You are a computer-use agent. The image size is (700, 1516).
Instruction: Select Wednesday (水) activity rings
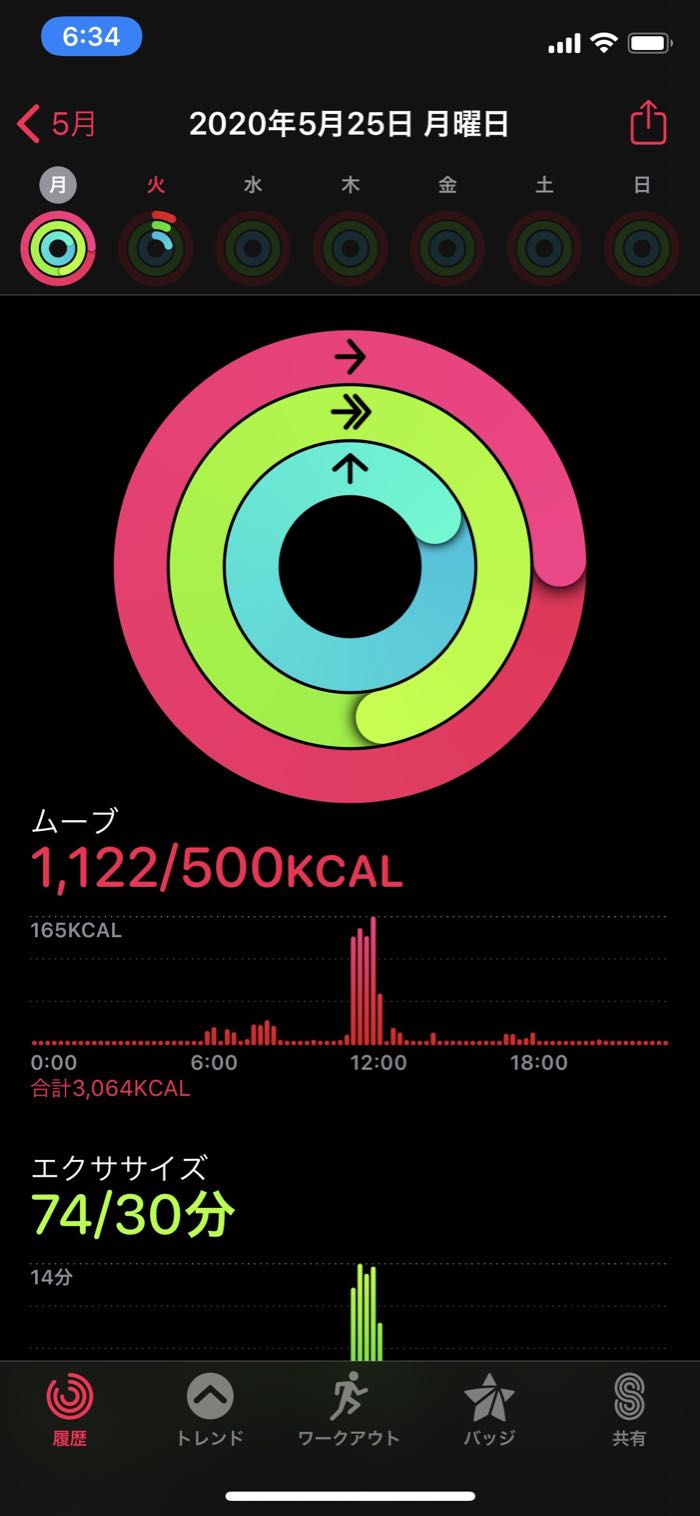[x=253, y=230]
